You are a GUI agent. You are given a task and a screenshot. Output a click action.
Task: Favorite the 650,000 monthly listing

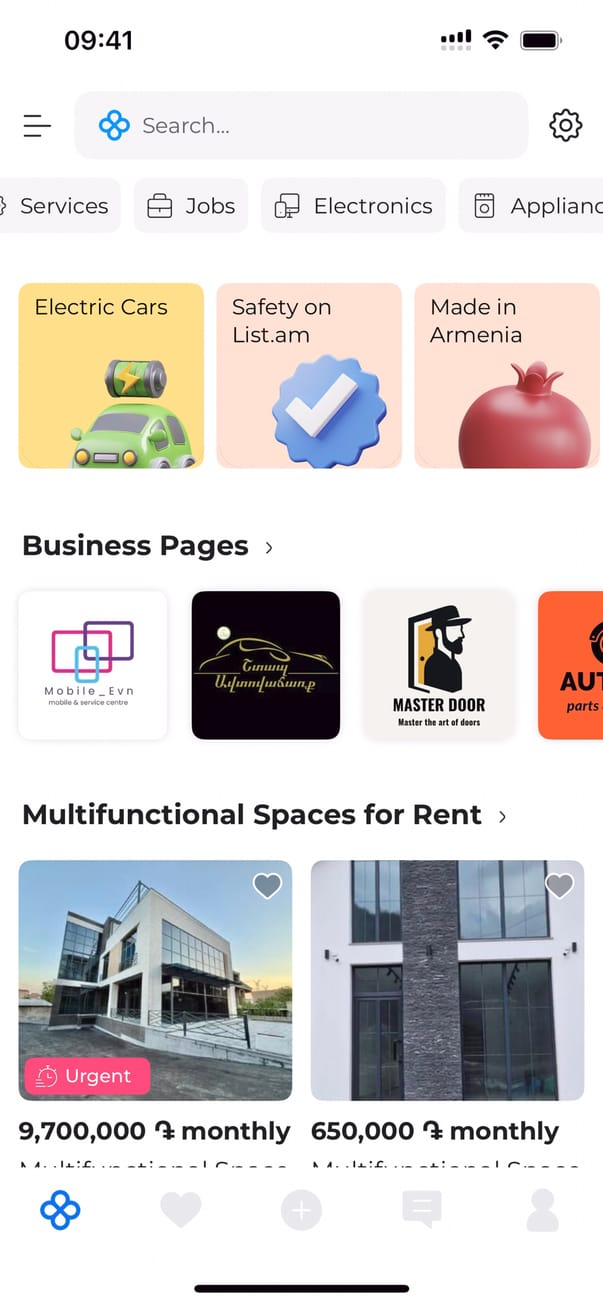coord(559,886)
